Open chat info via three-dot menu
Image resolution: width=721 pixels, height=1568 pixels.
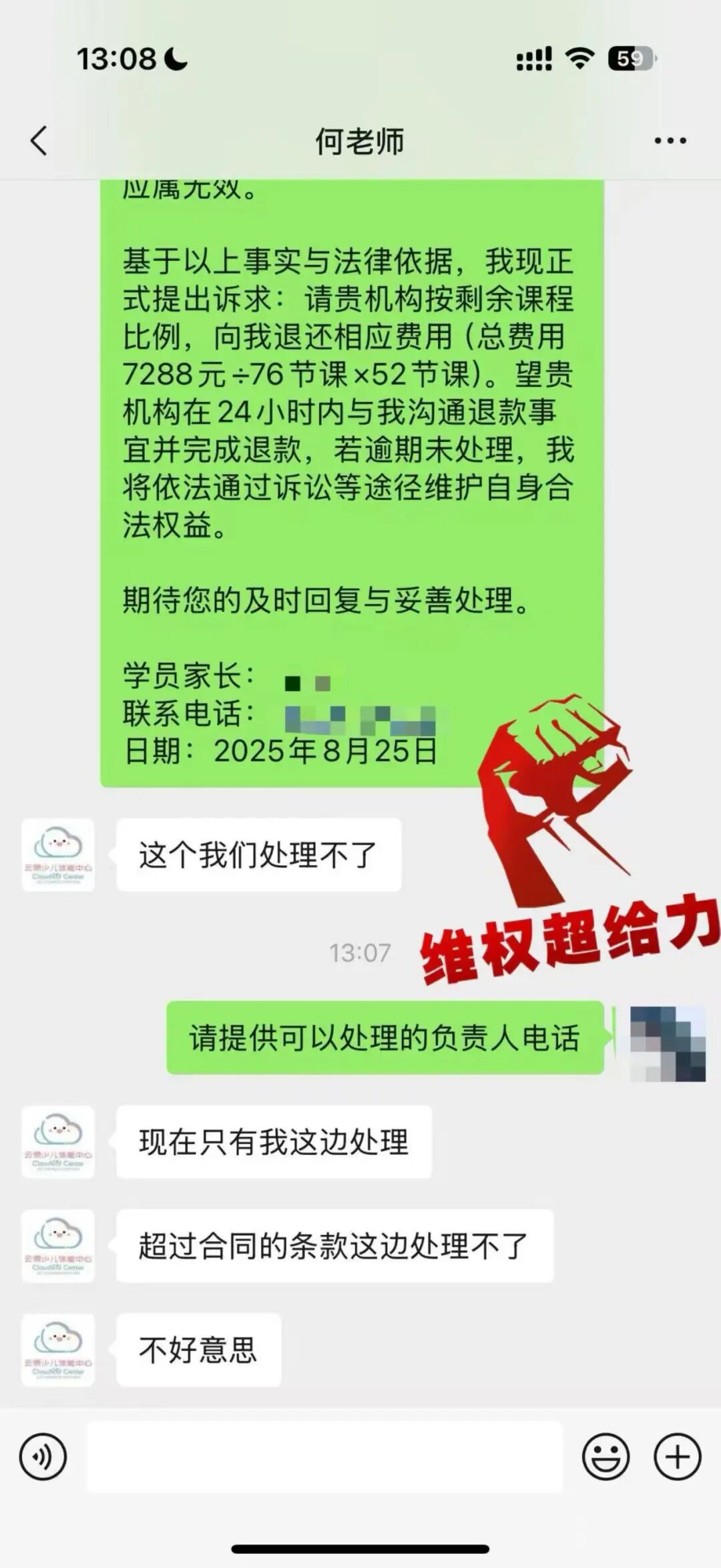tap(670, 141)
